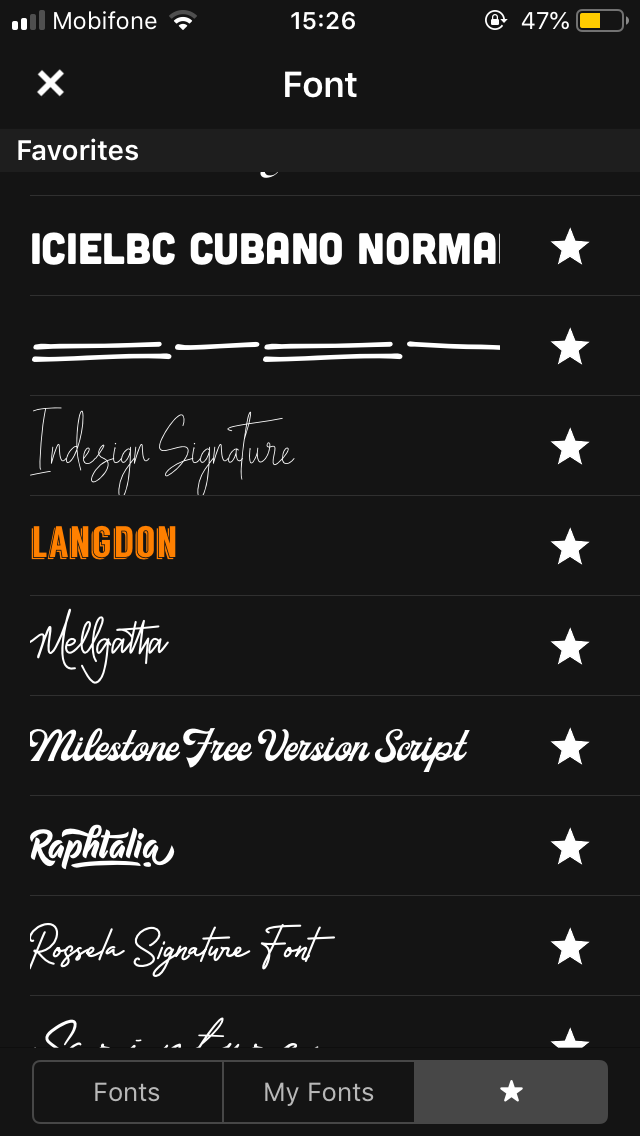Open the My Fonts tab
The width and height of the screenshot is (640, 1136).
pyautogui.click(x=319, y=1092)
